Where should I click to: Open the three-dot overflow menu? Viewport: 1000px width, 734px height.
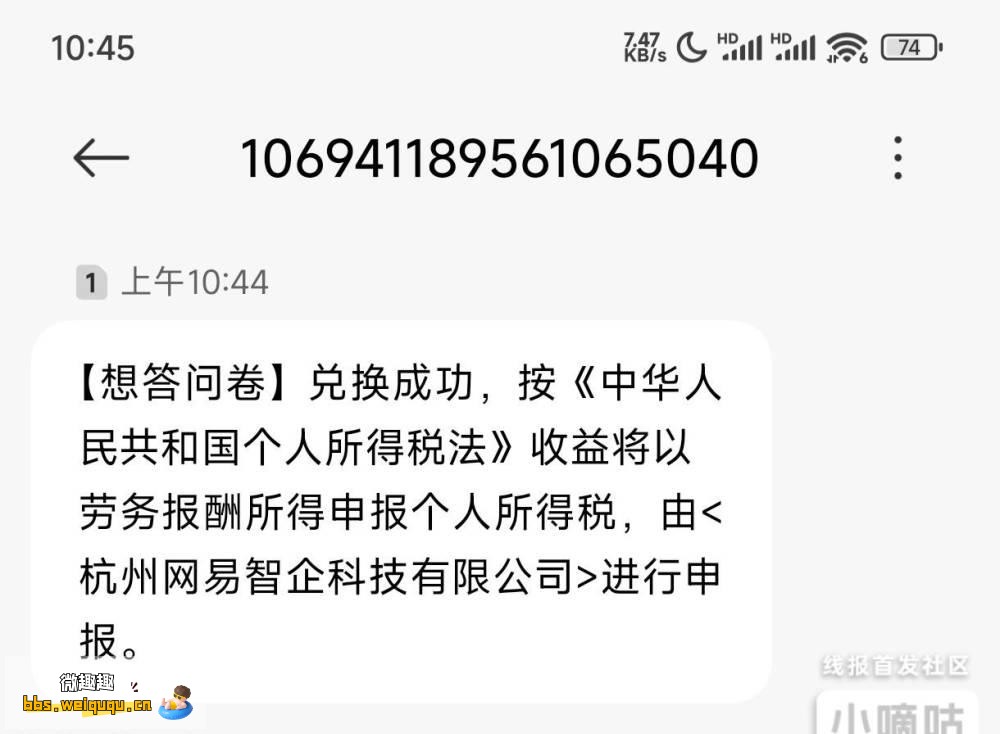(898, 158)
